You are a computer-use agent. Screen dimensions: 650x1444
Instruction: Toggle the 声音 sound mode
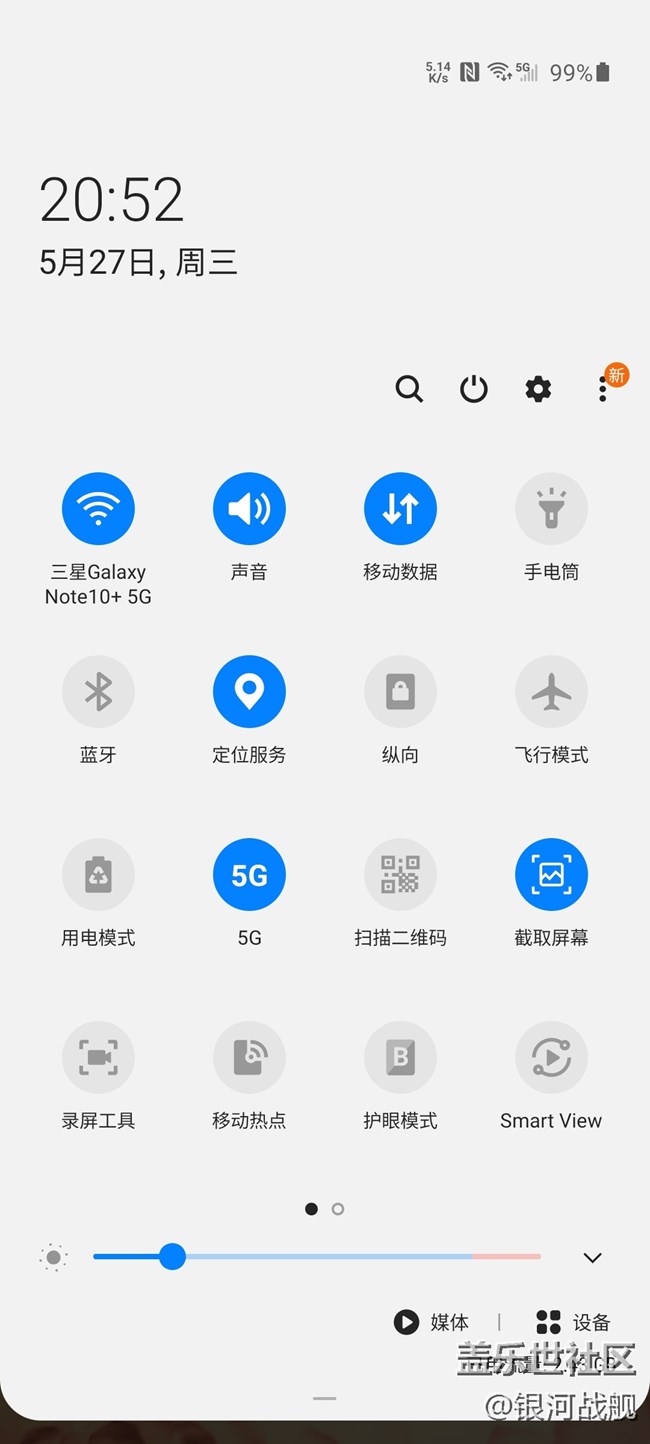coord(249,509)
